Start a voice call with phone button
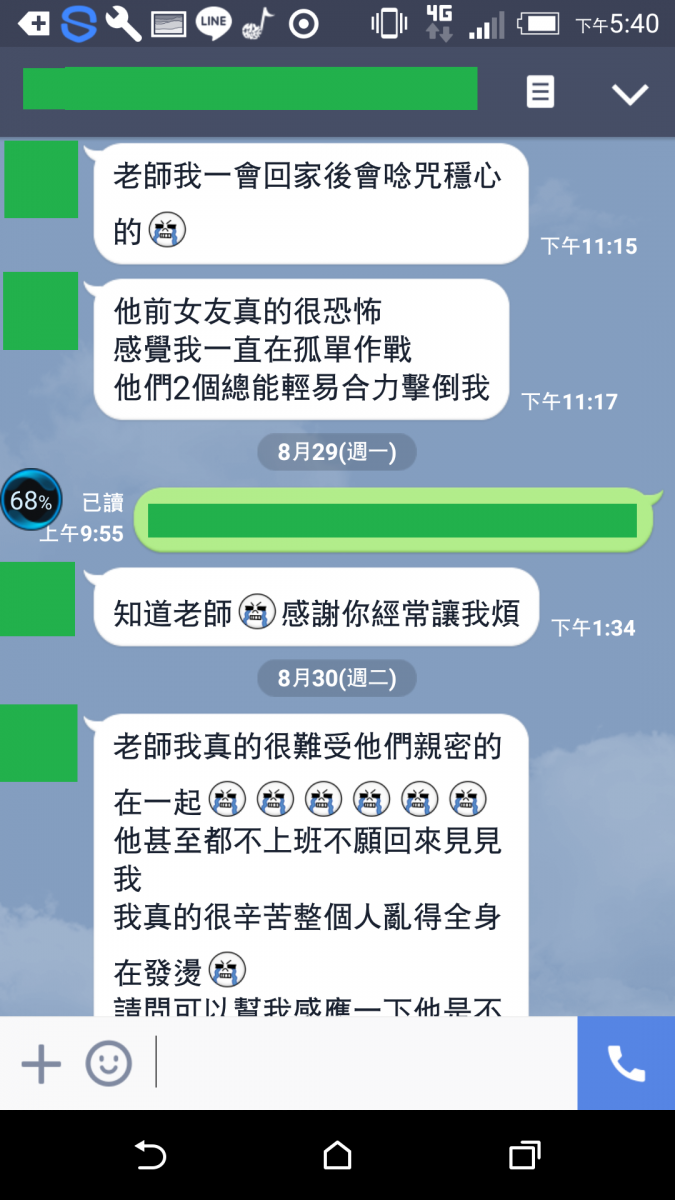 click(626, 1063)
